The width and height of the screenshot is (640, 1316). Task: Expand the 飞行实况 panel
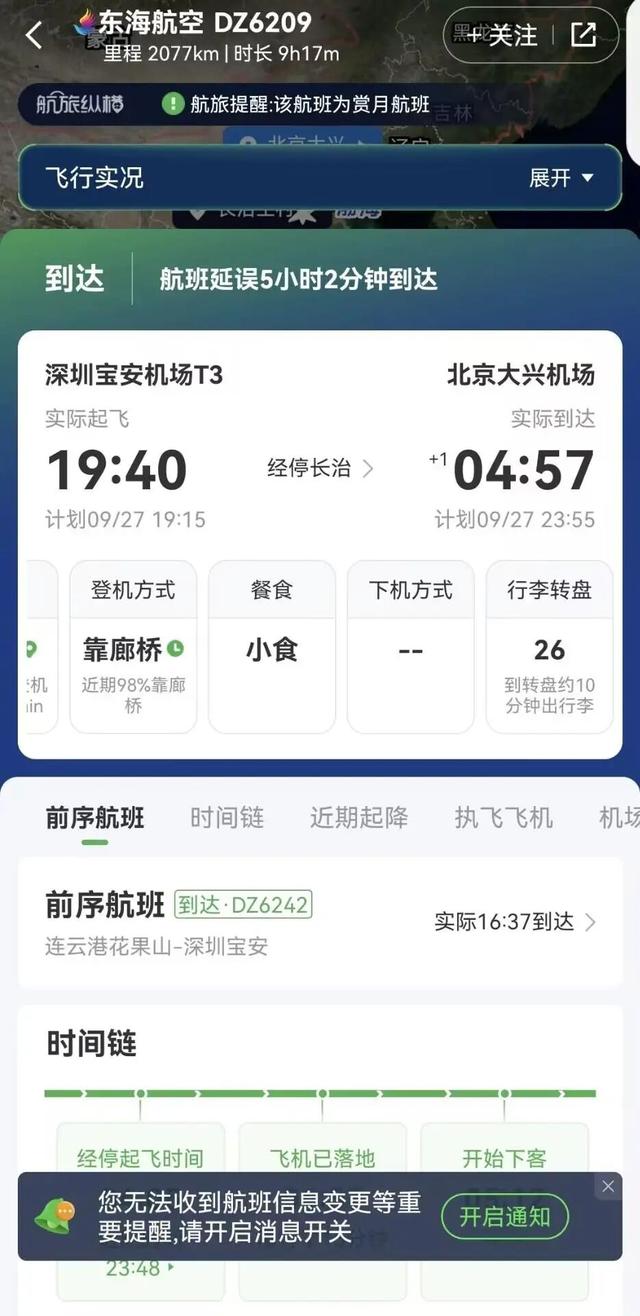(x=560, y=178)
